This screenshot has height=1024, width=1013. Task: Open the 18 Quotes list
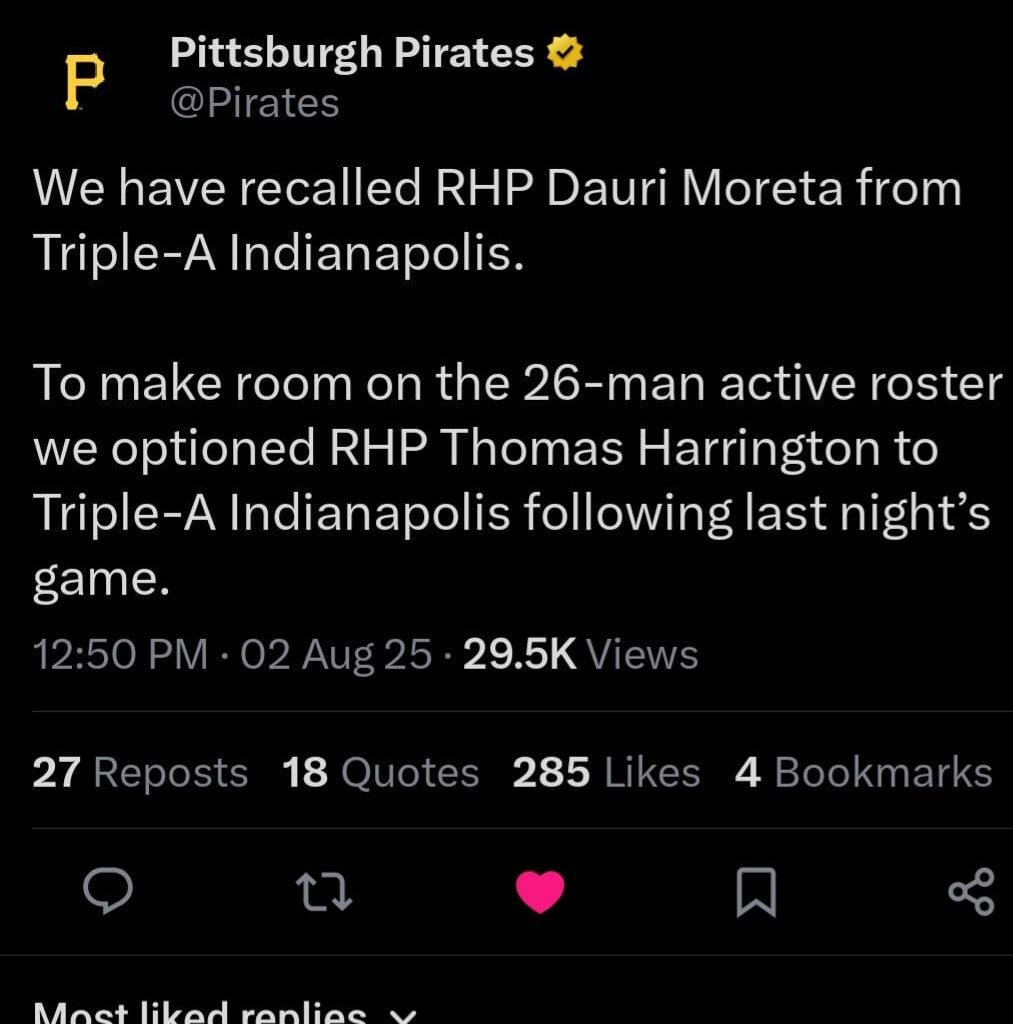pos(377,770)
